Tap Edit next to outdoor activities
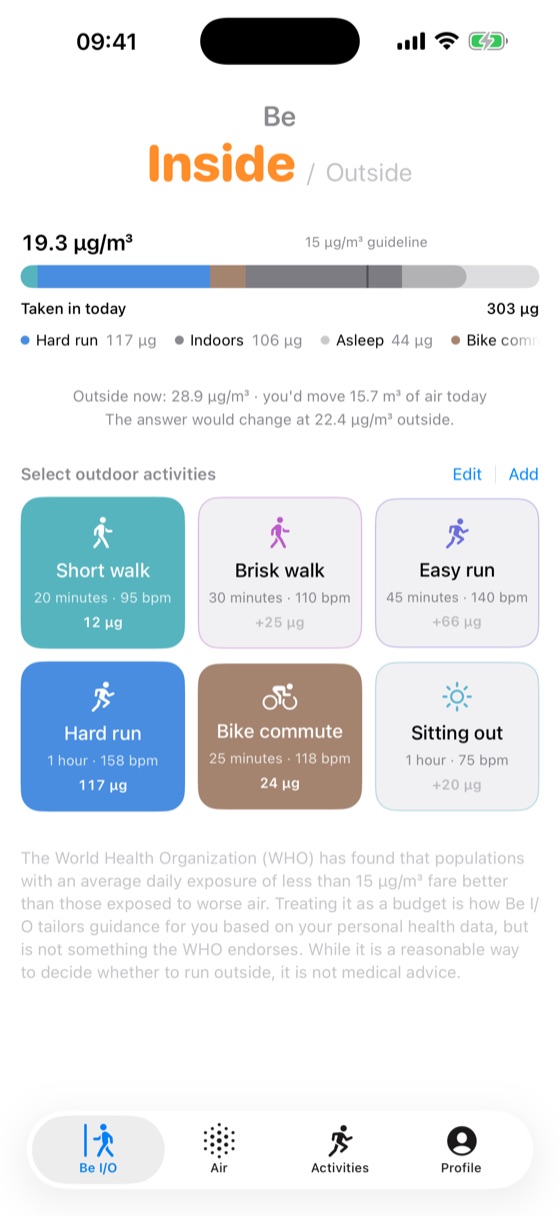The height and width of the screenshot is (1216, 560). [467, 474]
